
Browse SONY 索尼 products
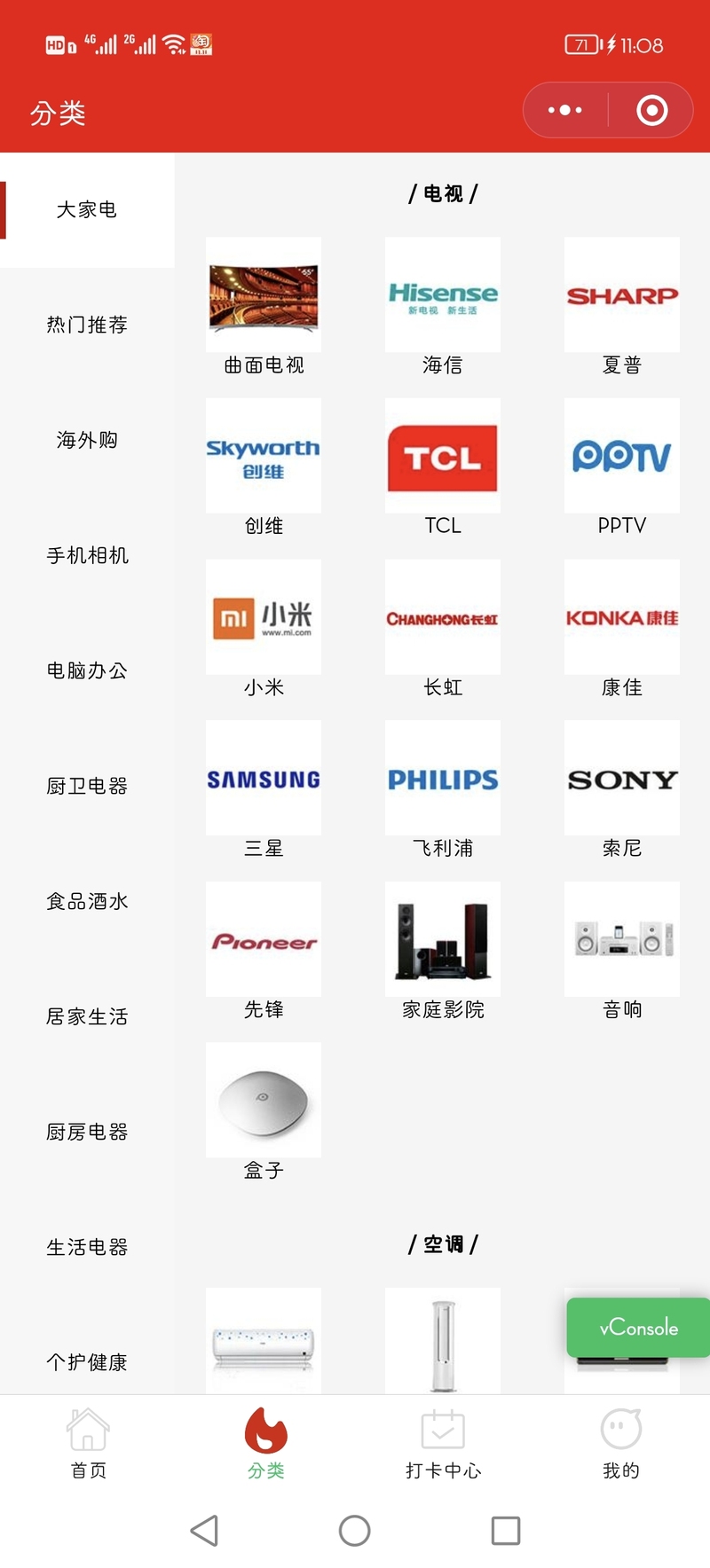click(x=622, y=791)
